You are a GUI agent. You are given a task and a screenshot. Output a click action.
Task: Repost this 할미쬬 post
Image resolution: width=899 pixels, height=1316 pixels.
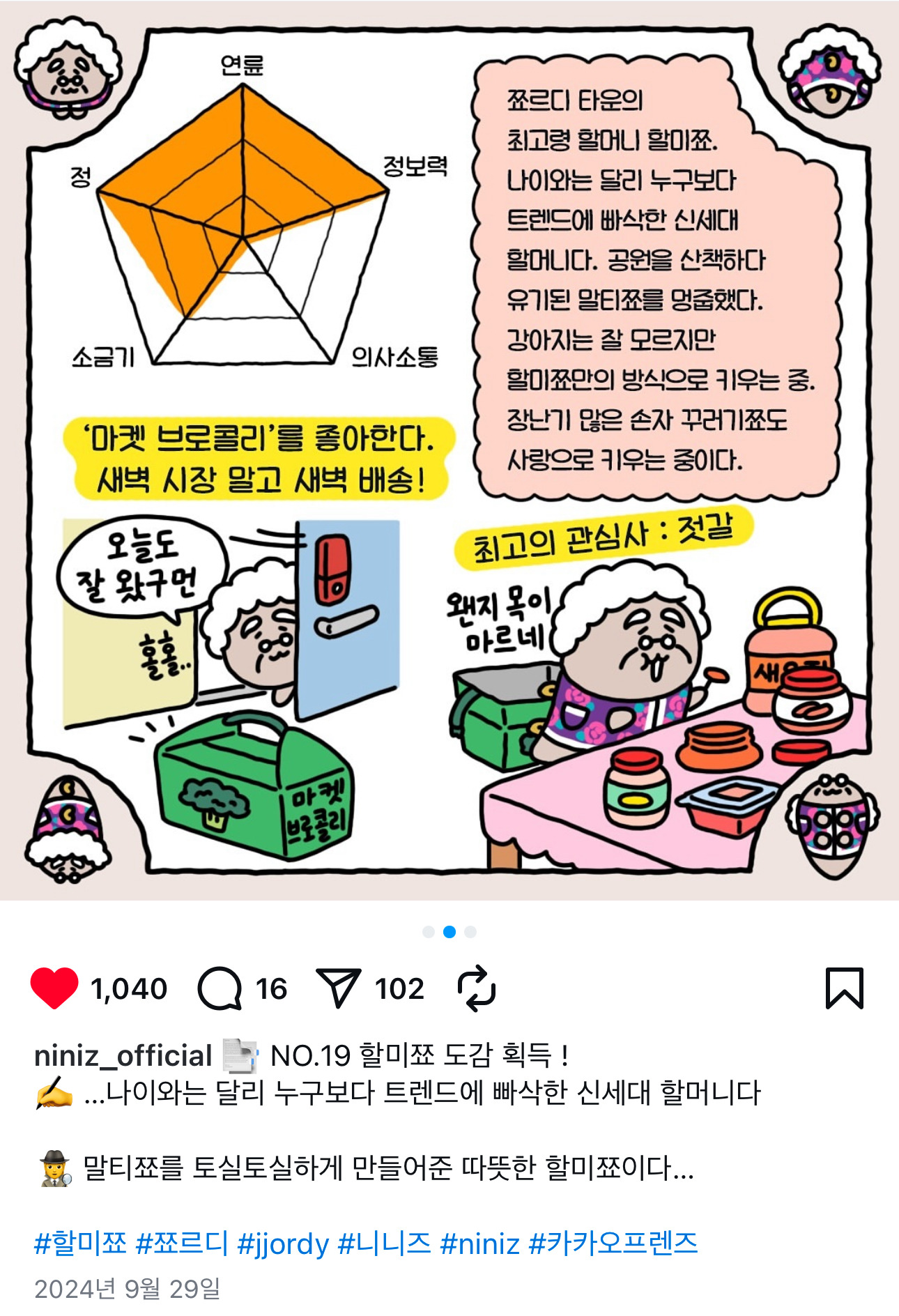(x=477, y=988)
